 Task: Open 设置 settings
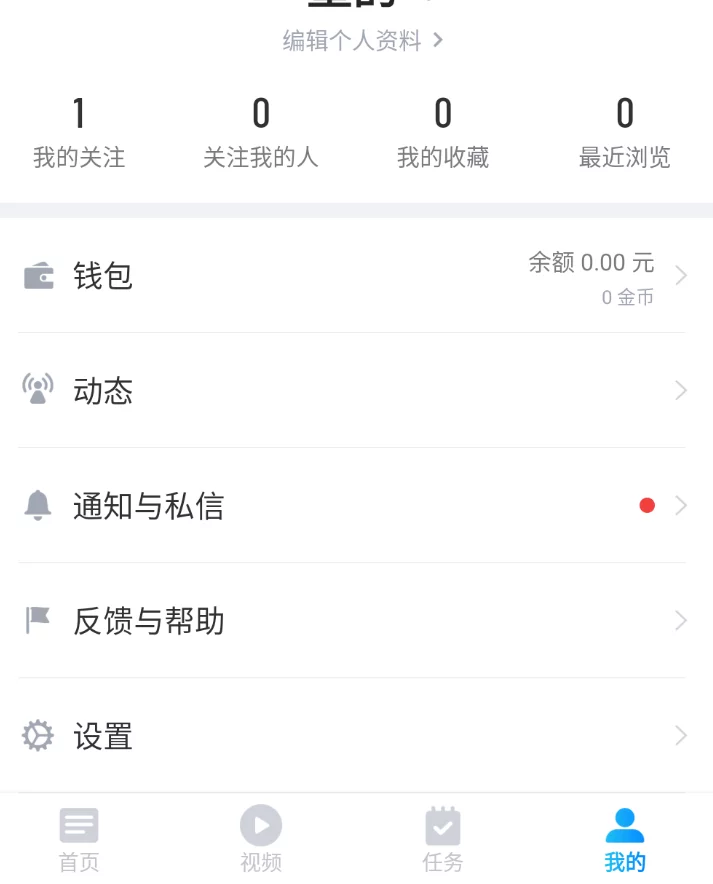click(x=356, y=735)
